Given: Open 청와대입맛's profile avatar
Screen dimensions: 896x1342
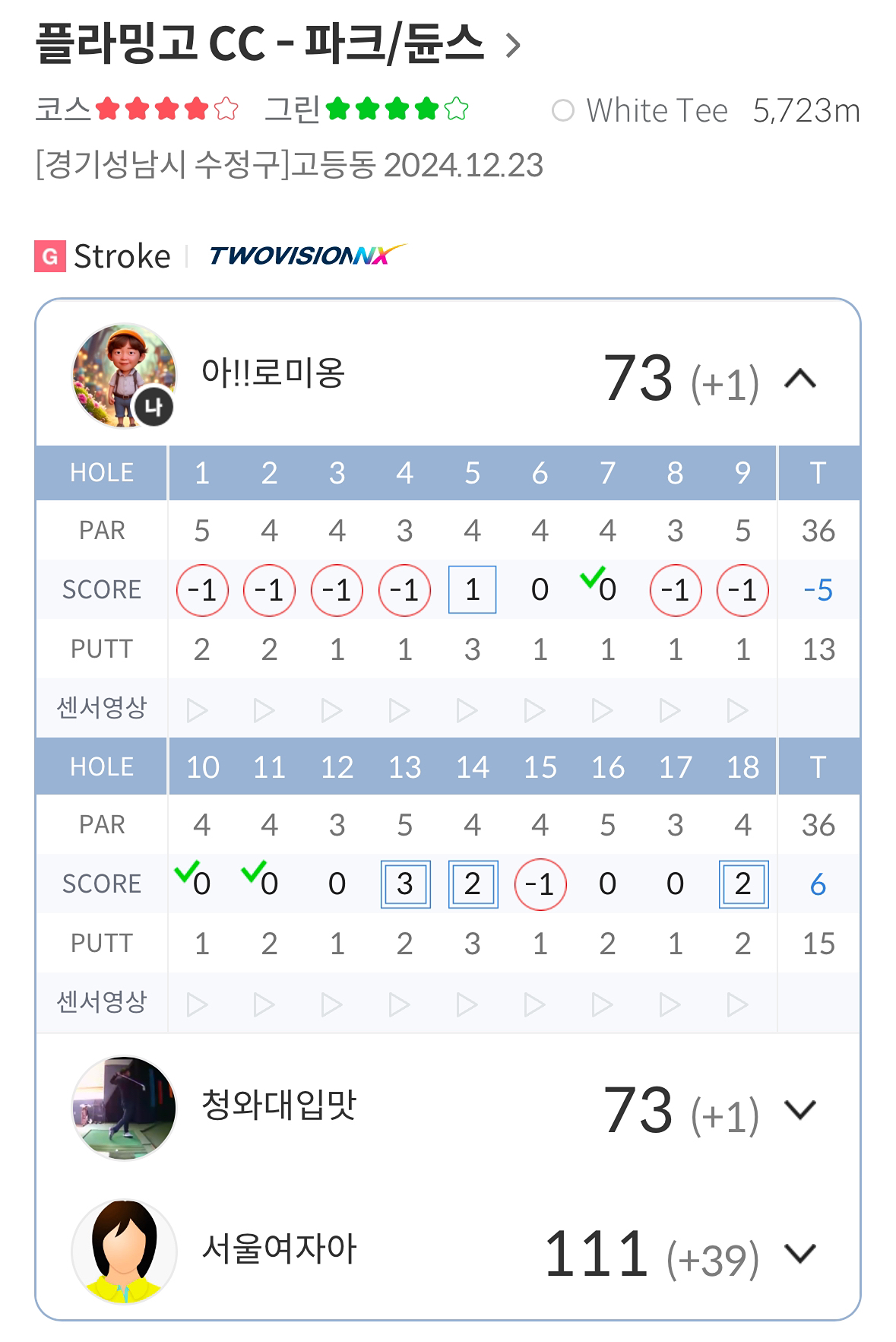Looking at the screenshot, I should click(x=124, y=1108).
